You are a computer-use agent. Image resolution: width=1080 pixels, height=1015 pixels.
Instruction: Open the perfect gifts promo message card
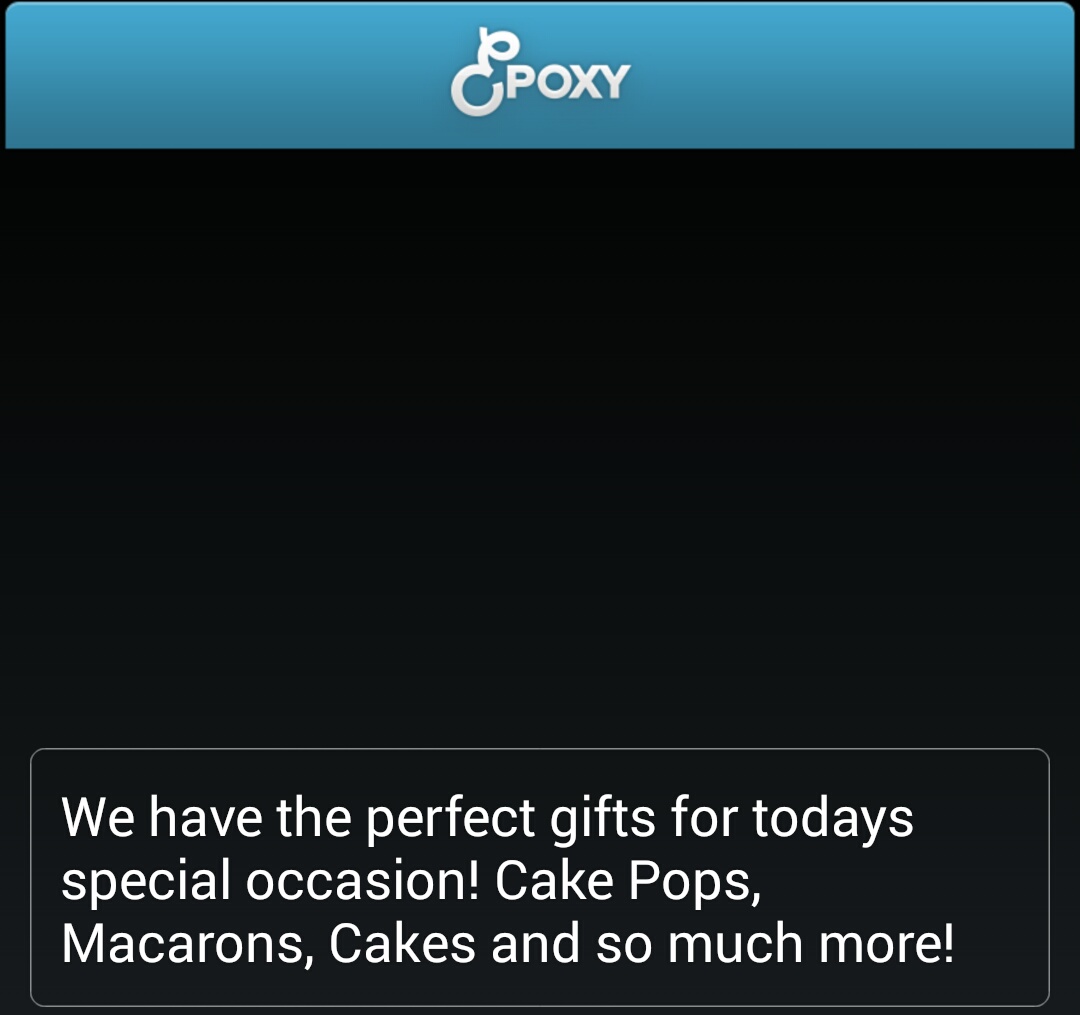coord(540,877)
